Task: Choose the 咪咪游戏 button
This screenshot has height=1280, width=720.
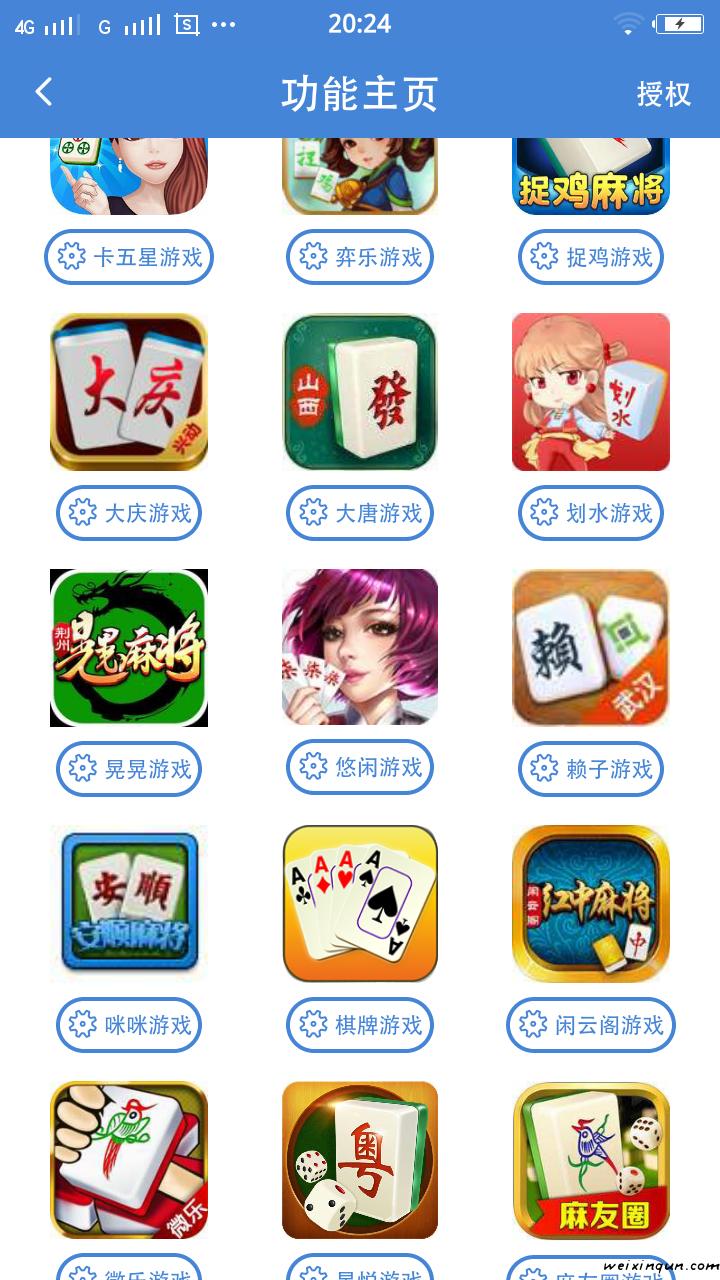Action: coord(129,1025)
